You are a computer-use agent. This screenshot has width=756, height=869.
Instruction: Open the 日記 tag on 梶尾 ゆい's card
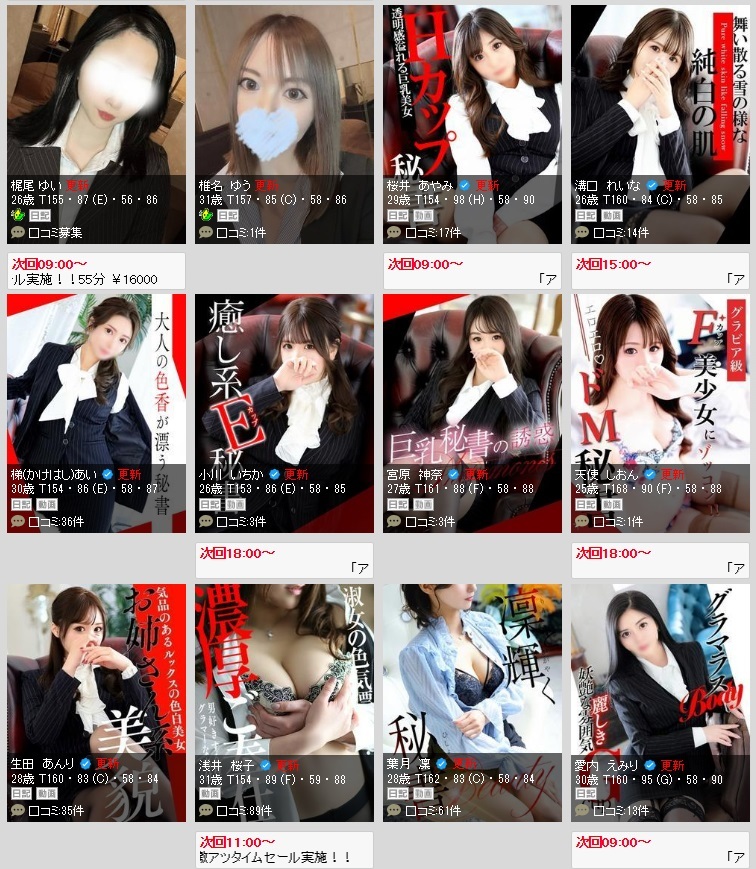point(39,216)
